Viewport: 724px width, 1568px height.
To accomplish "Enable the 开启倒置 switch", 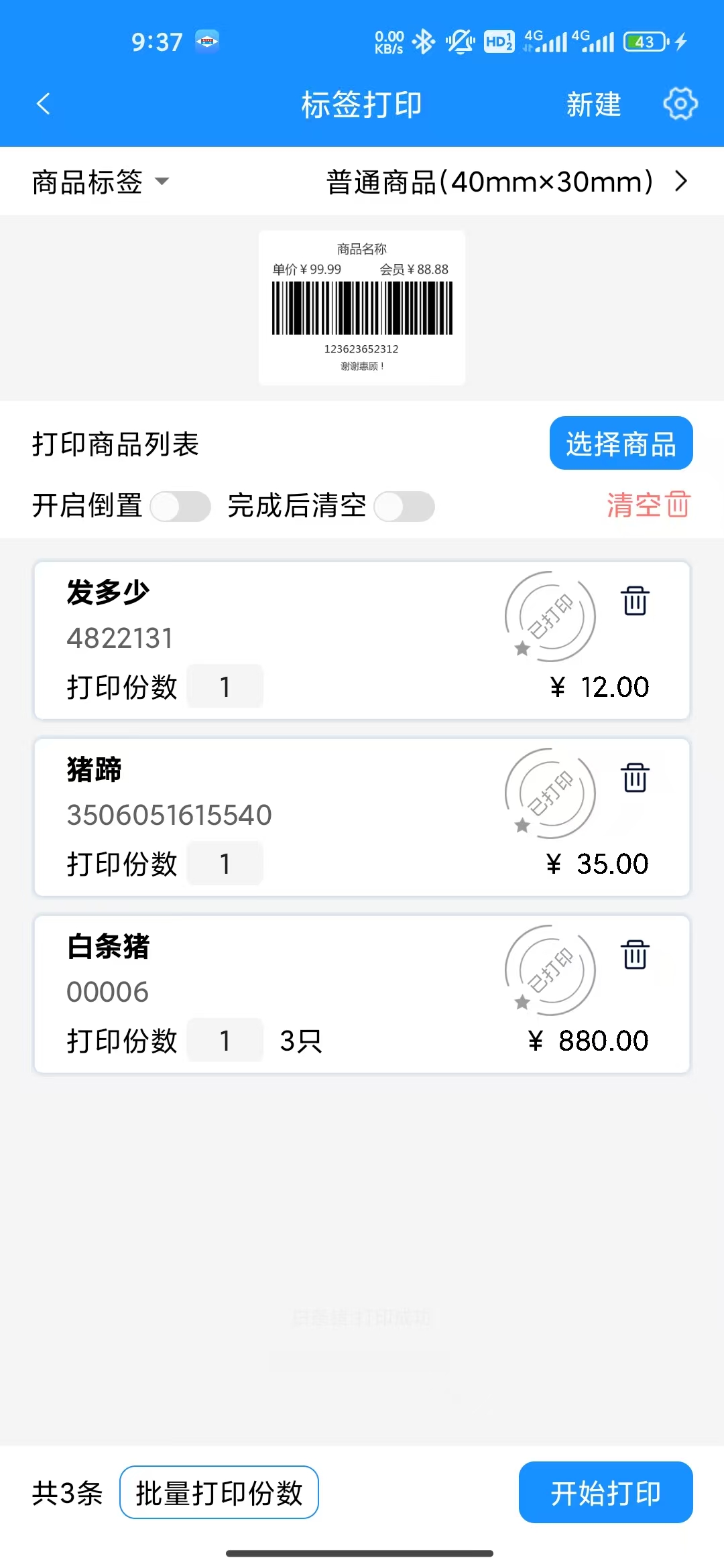I will pyautogui.click(x=180, y=507).
